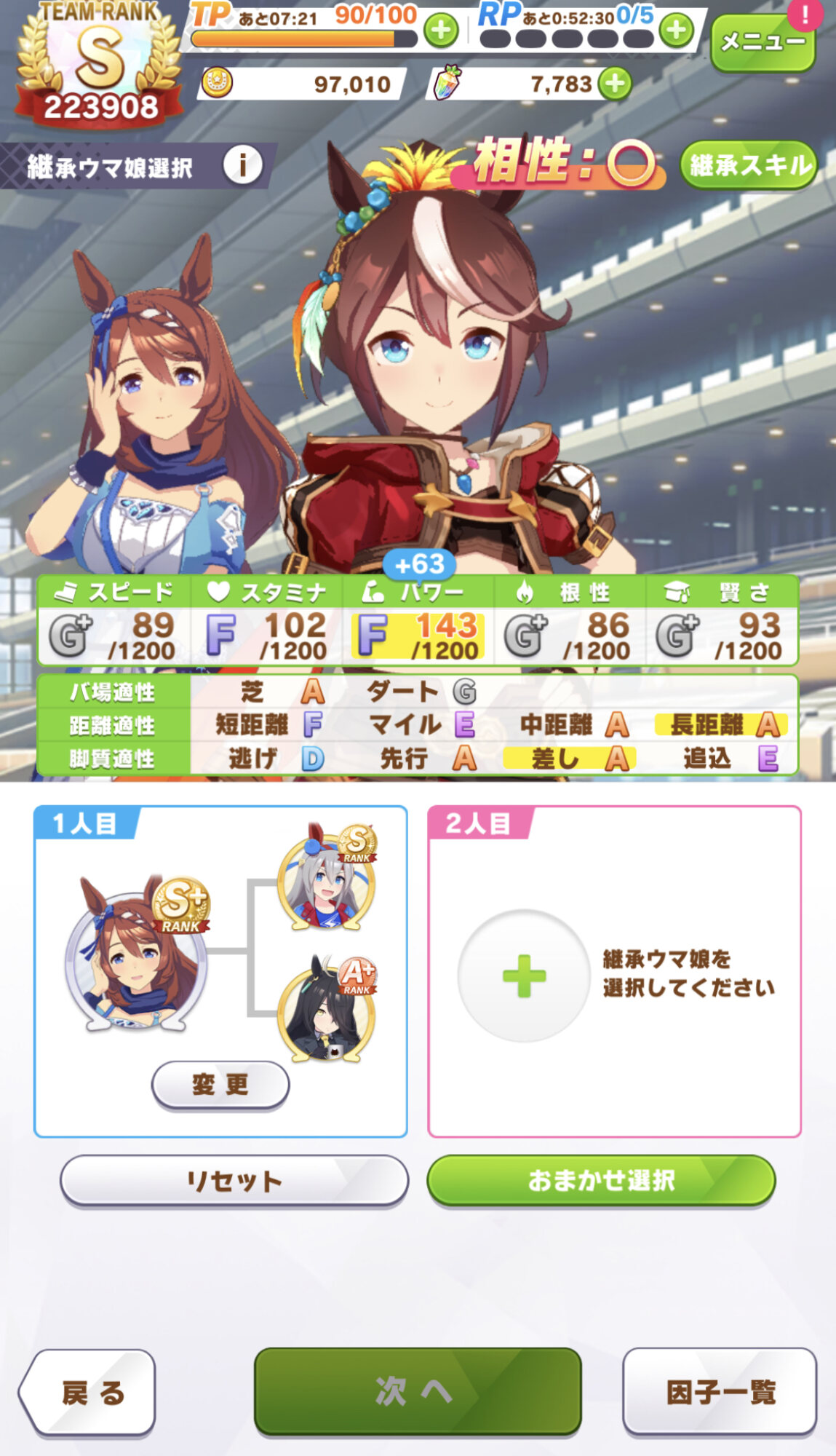Screen dimensions: 836x1456
Task: Tap the plus icon to refill RP
Action: coord(677,31)
